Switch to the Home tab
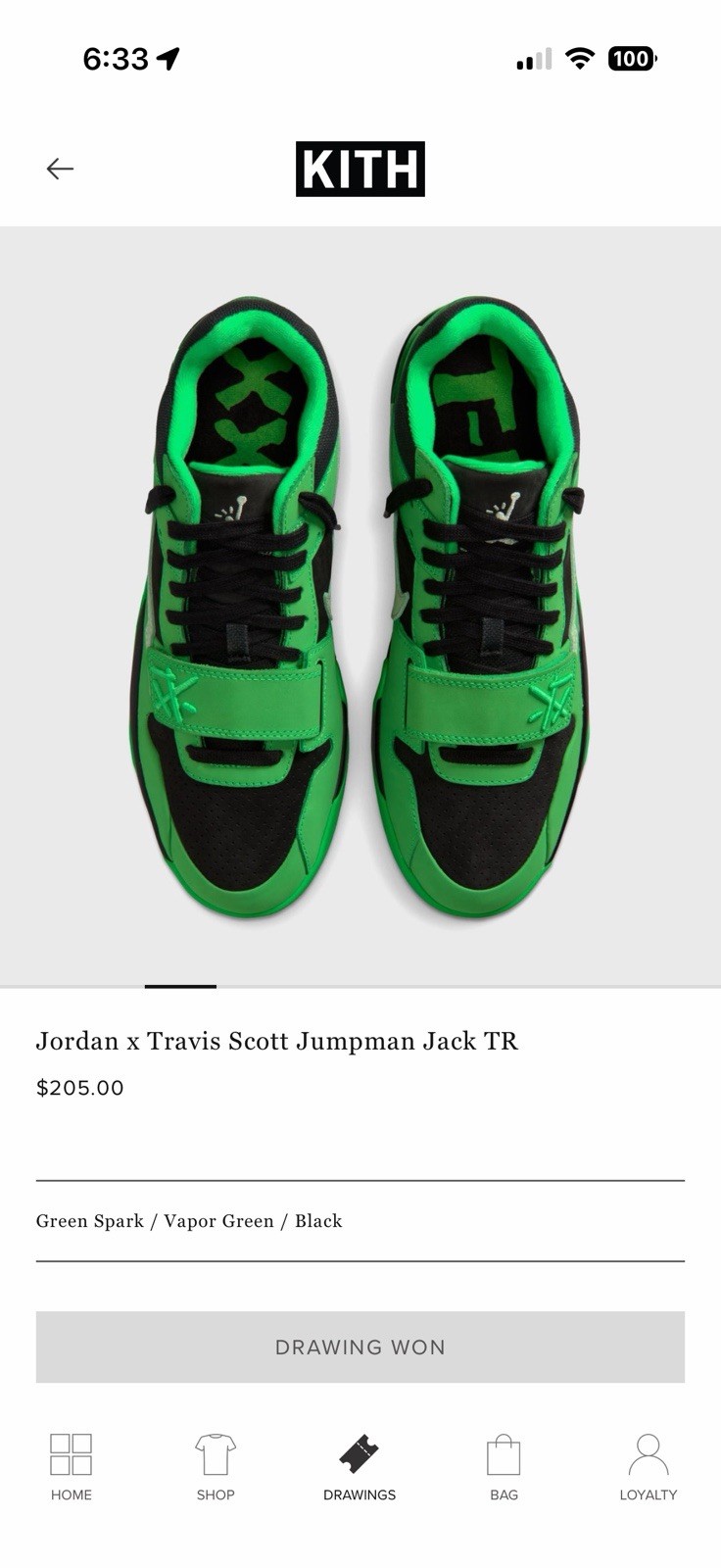The width and height of the screenshot is (721, 1568). 72,1465
